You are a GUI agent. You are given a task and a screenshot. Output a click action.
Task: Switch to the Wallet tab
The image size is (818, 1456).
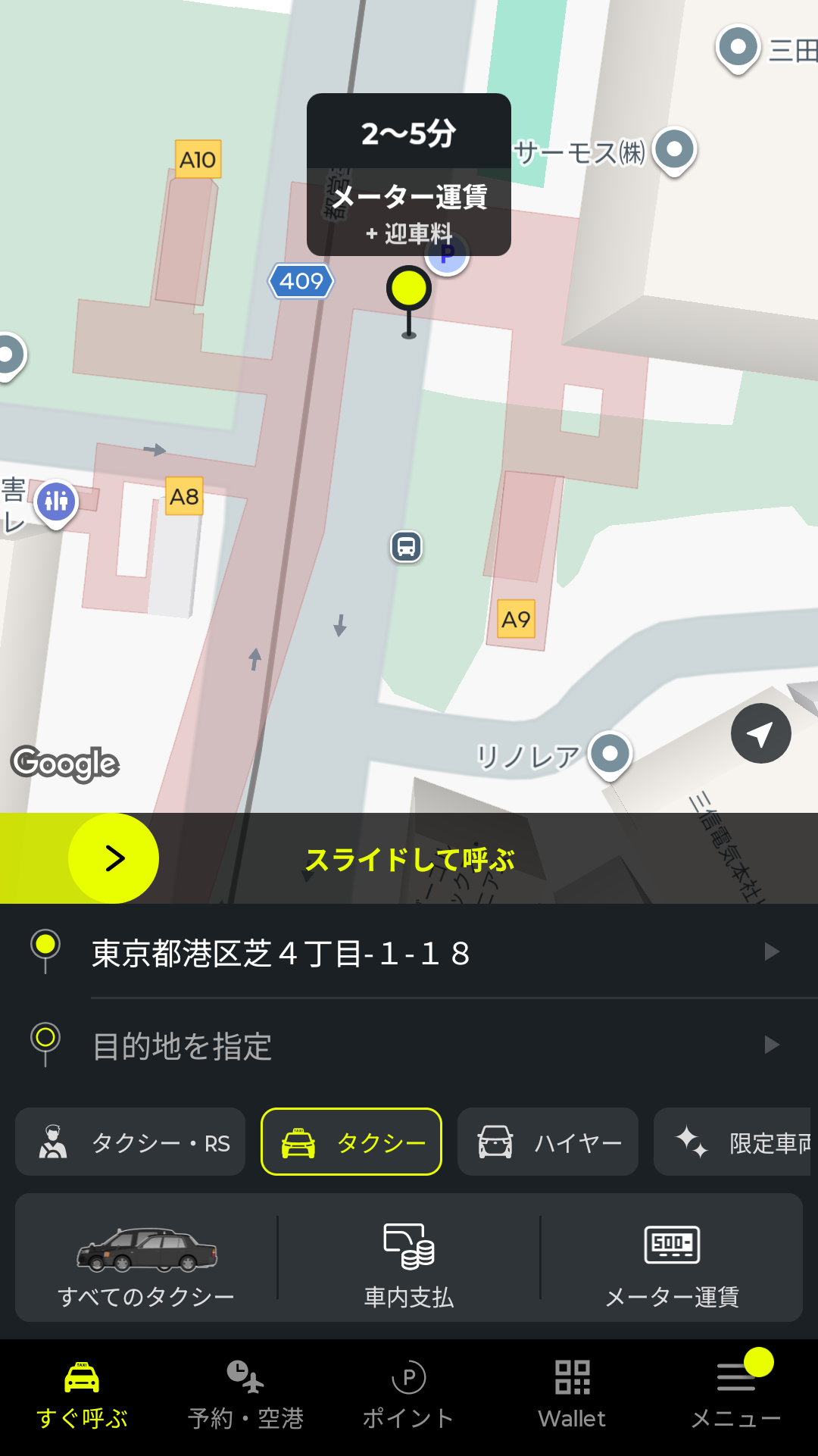573,1396
